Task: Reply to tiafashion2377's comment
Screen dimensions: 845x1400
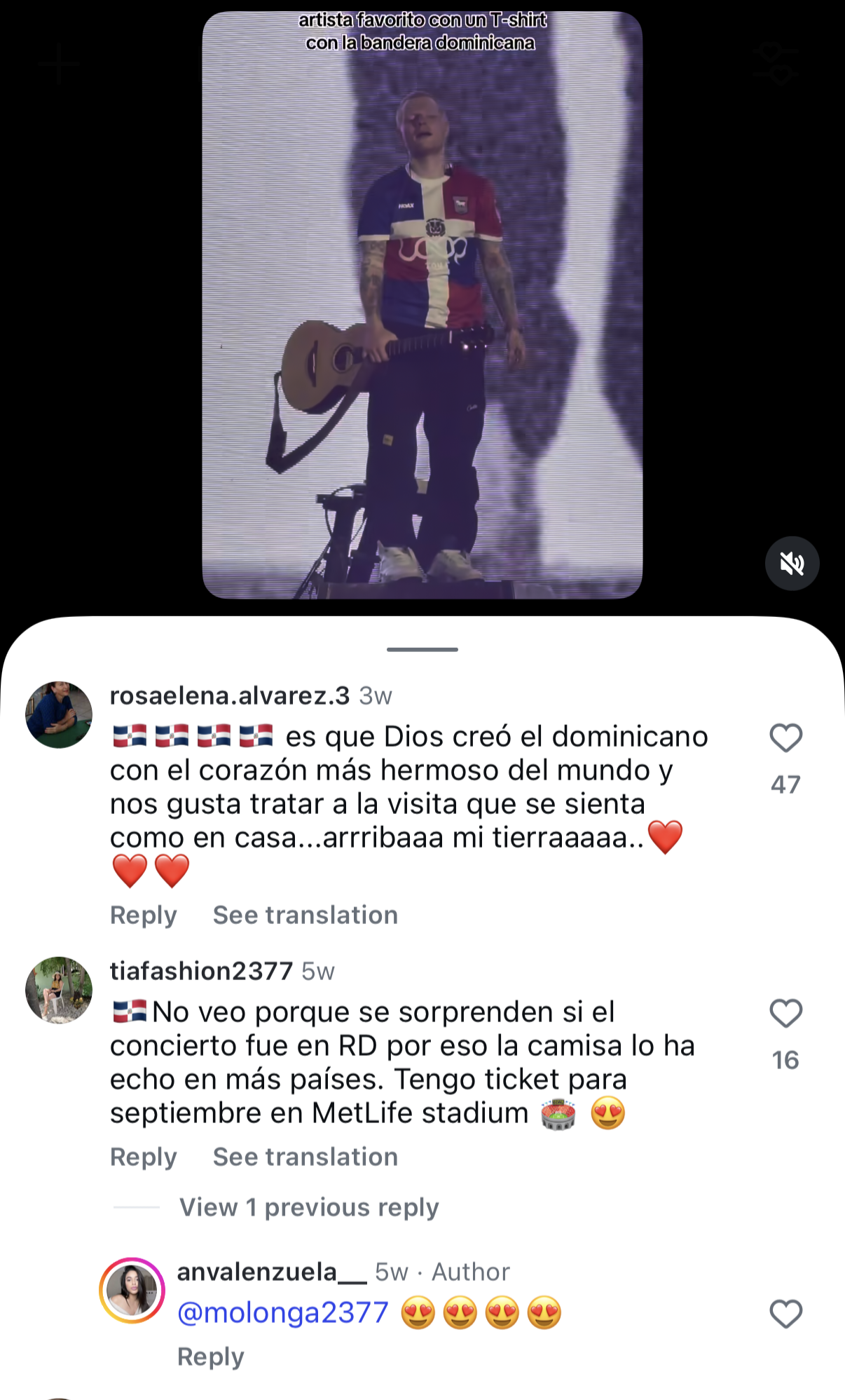Action: (144, 1157)
